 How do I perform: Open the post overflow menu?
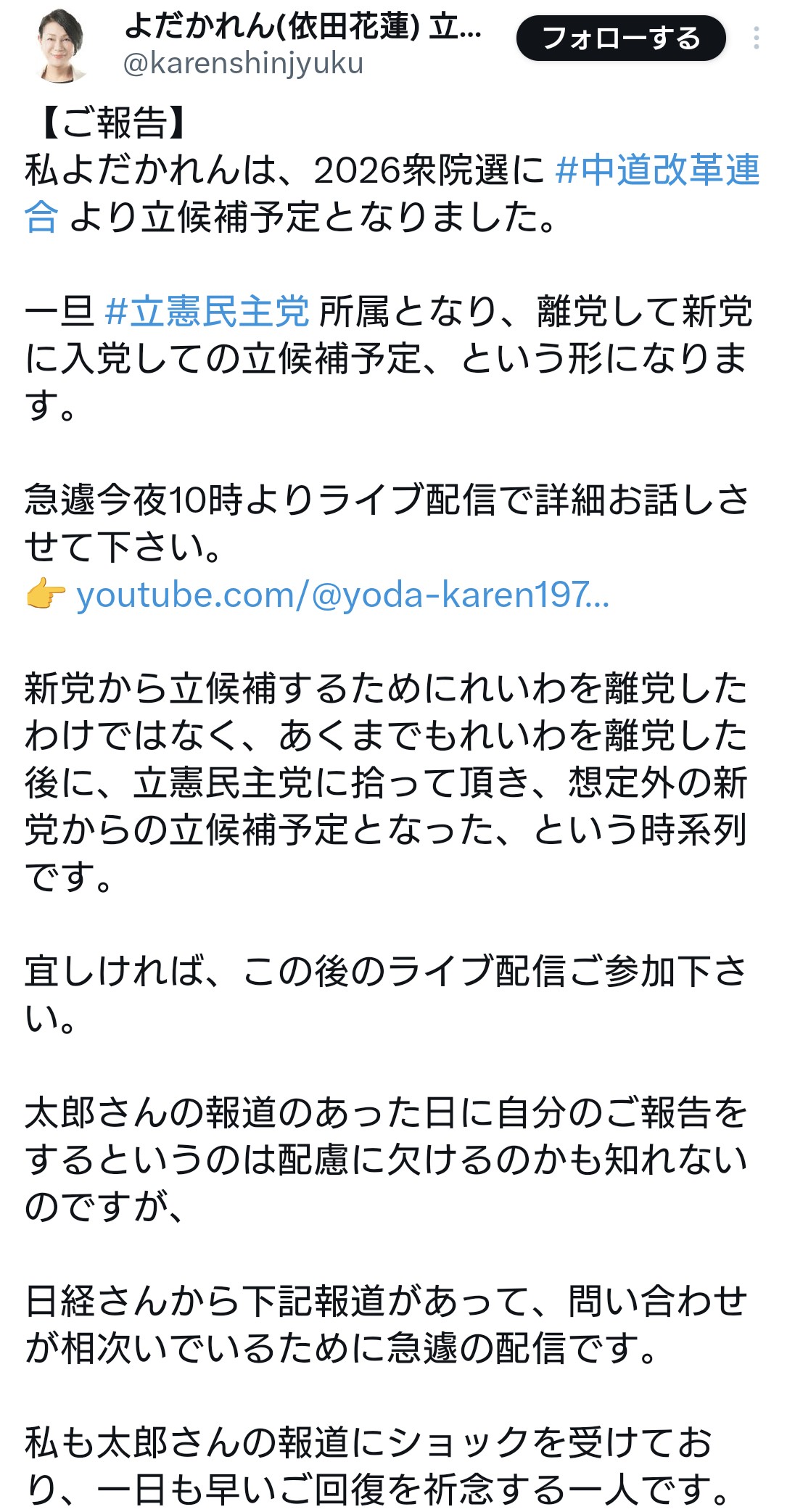coord(756,38)
